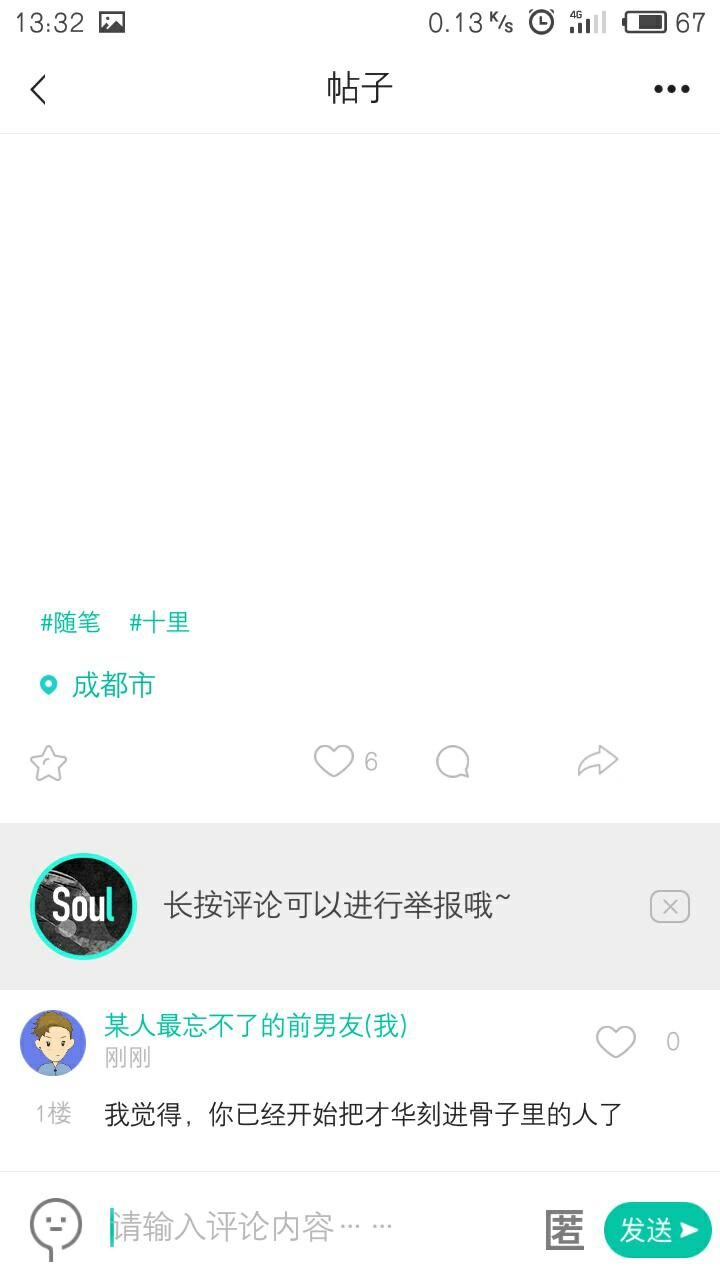720x1280 pixels.
Task: Like the 1楼 comment
Action: 616,1042
